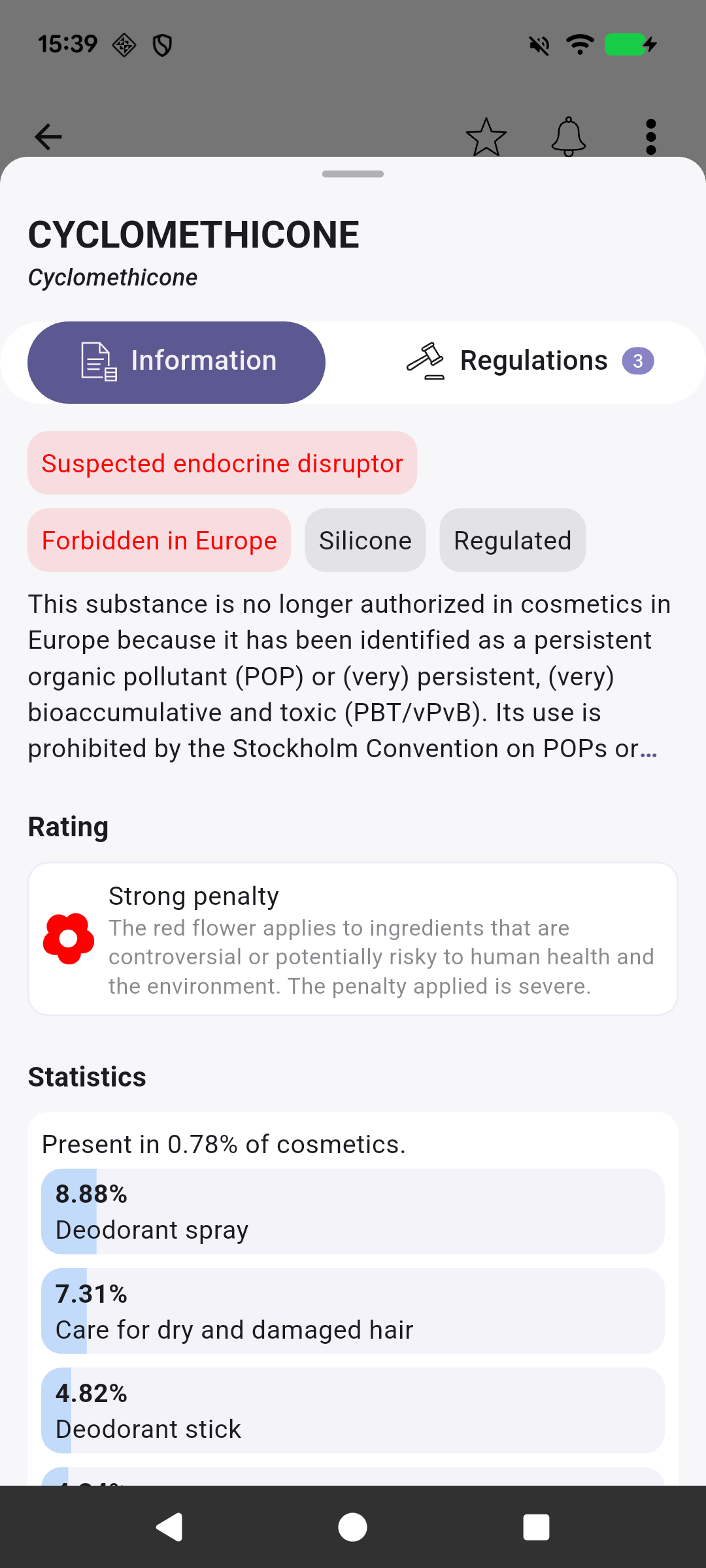Open the Regulated chip
Viewport: 706px width, 1568px height.
pyautogui.click(x=513, y=541)
